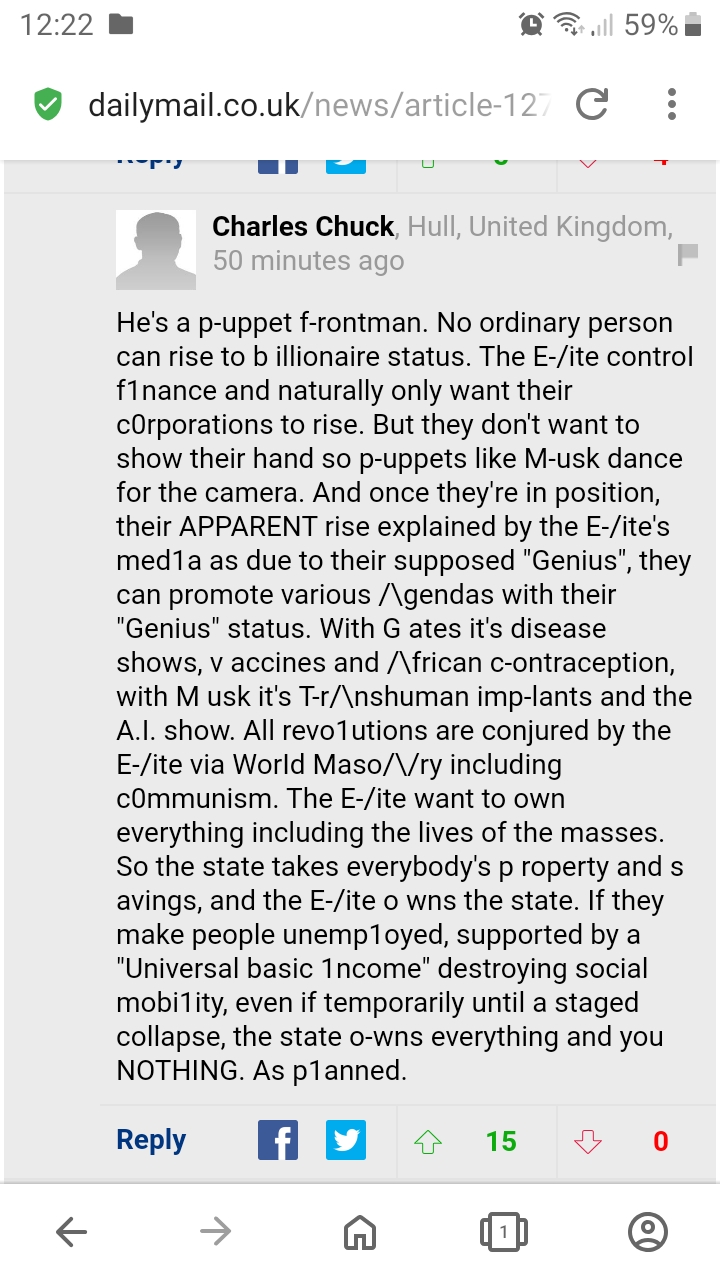
Task: Share Charles Chuck's comment on Facebook
Action: tap(278, 1141)
